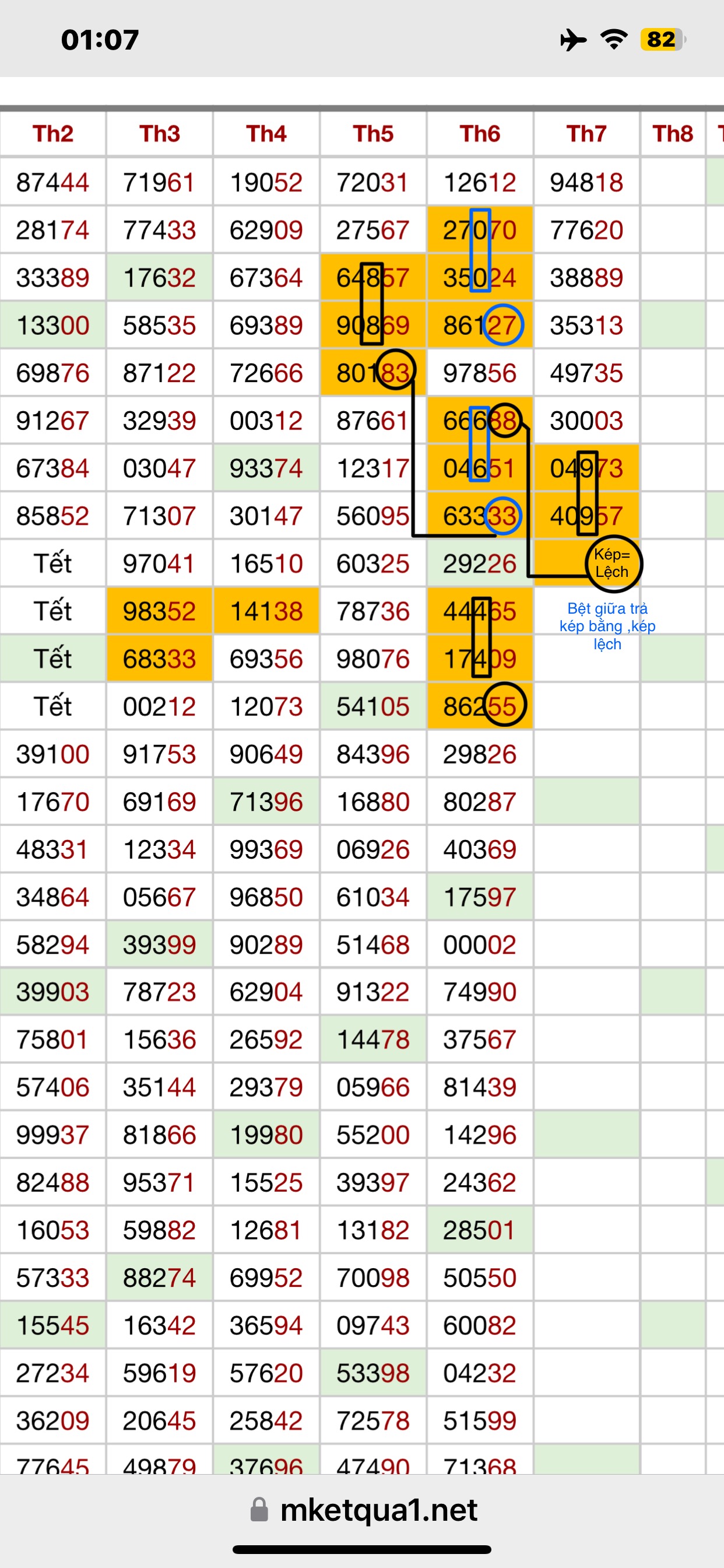Tap the mketqua1.net address bar
Viewport: 724px width, 1568px height.
point(365,1510)
